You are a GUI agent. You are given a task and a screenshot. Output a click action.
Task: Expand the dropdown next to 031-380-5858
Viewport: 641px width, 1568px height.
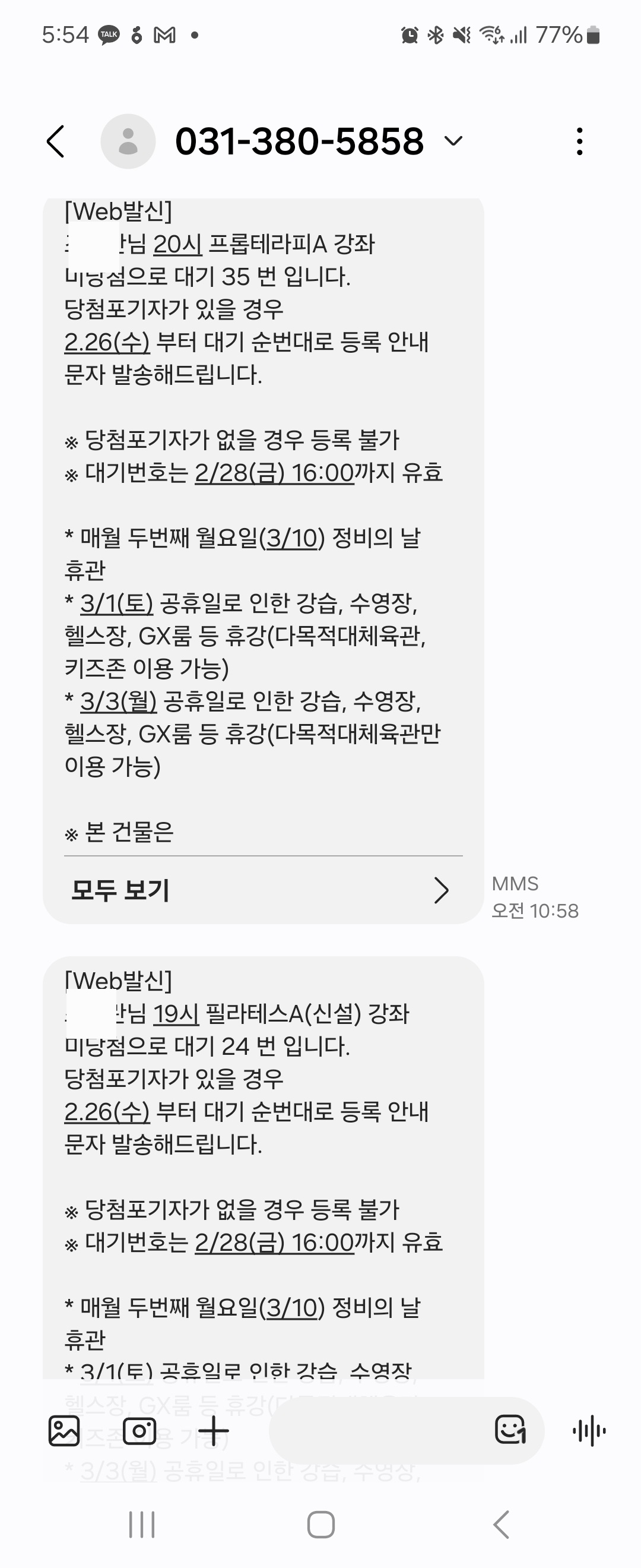[453, 142]
